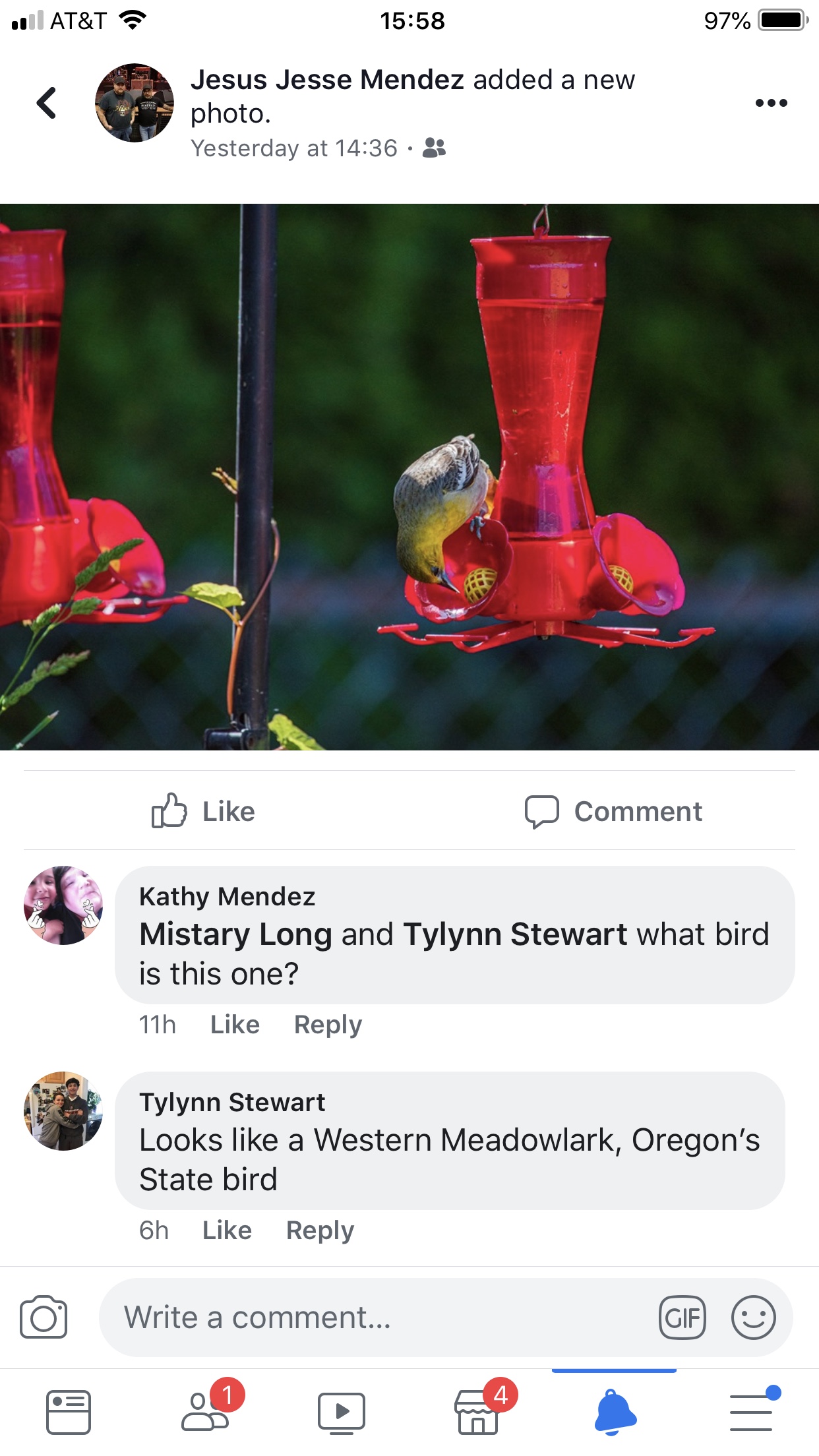Switch to the Marketplace tab

478,1412
